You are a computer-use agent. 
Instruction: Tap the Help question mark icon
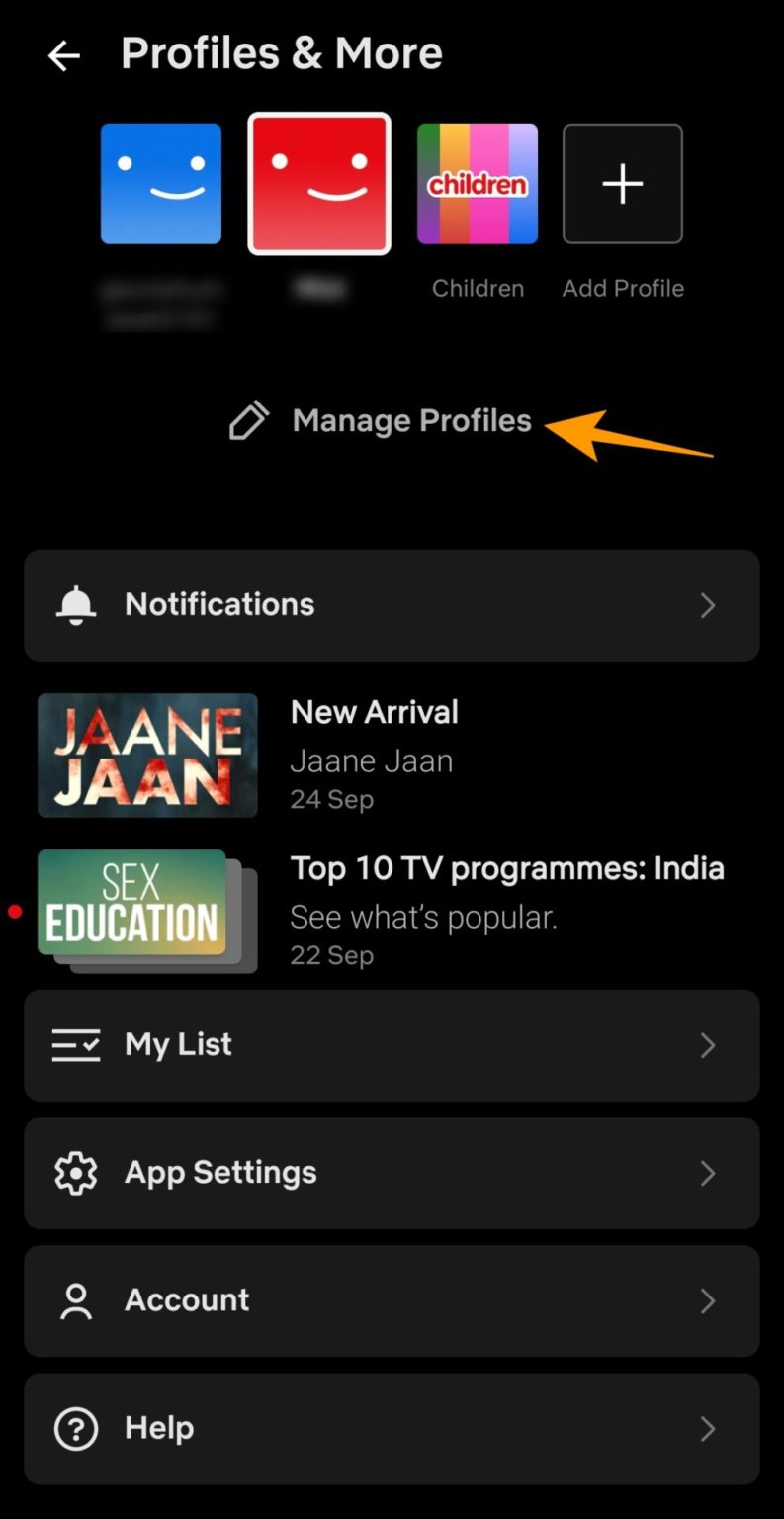tap(74, 1428)
